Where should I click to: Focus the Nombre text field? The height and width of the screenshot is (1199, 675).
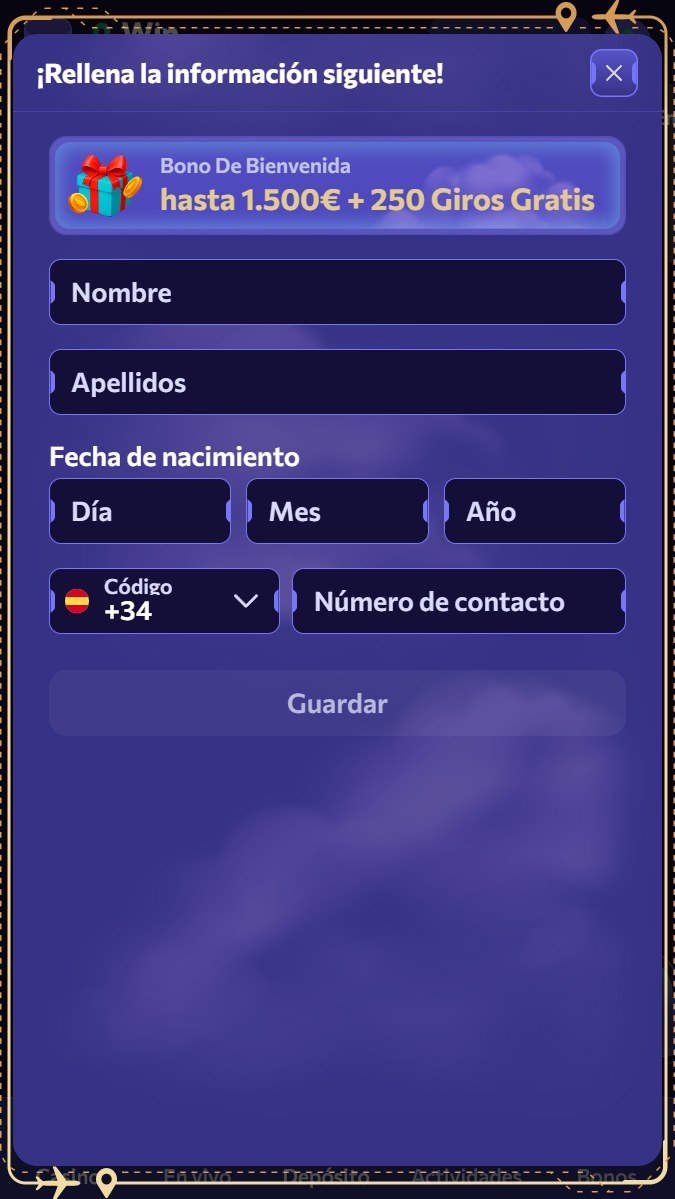click(337, 292)
